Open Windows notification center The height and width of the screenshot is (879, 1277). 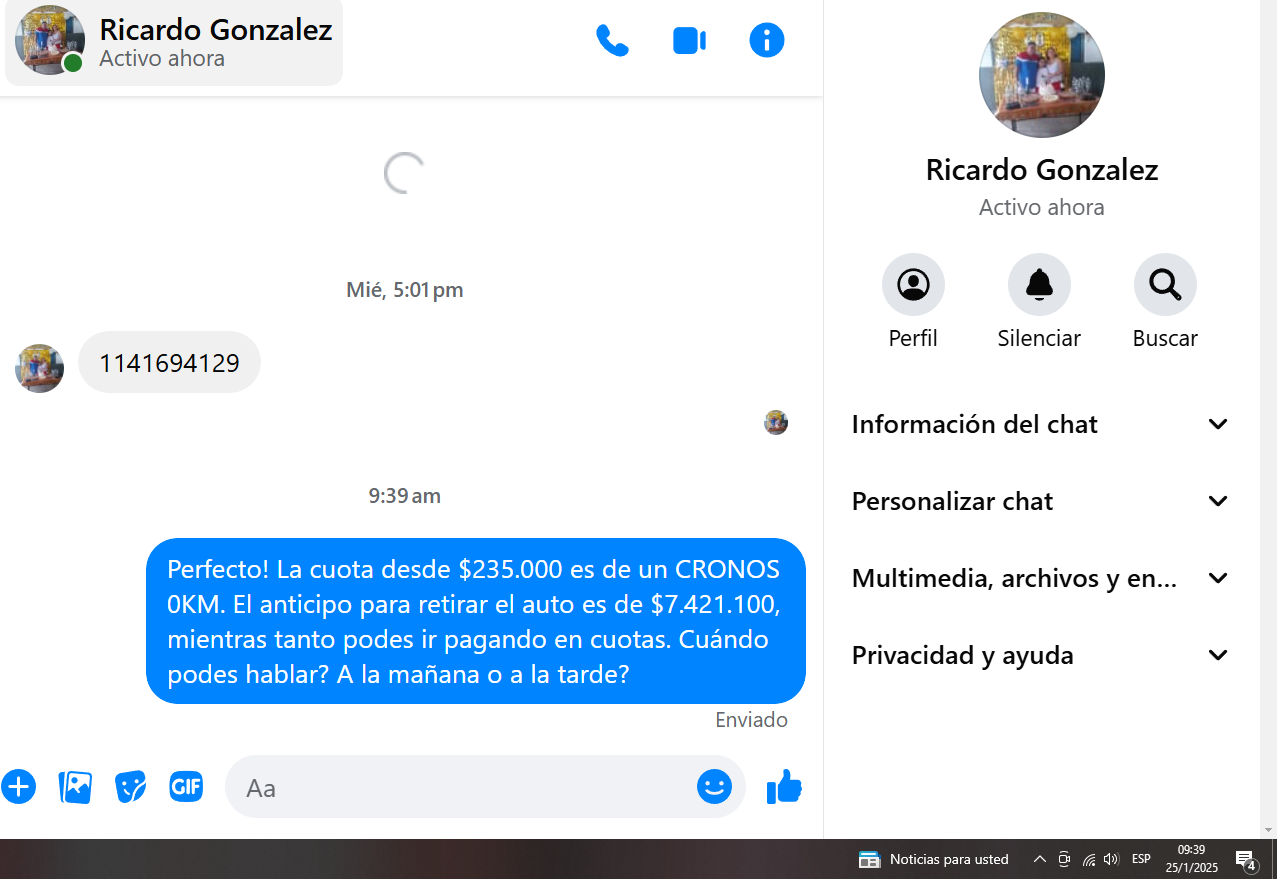(x=1245, y=859)
